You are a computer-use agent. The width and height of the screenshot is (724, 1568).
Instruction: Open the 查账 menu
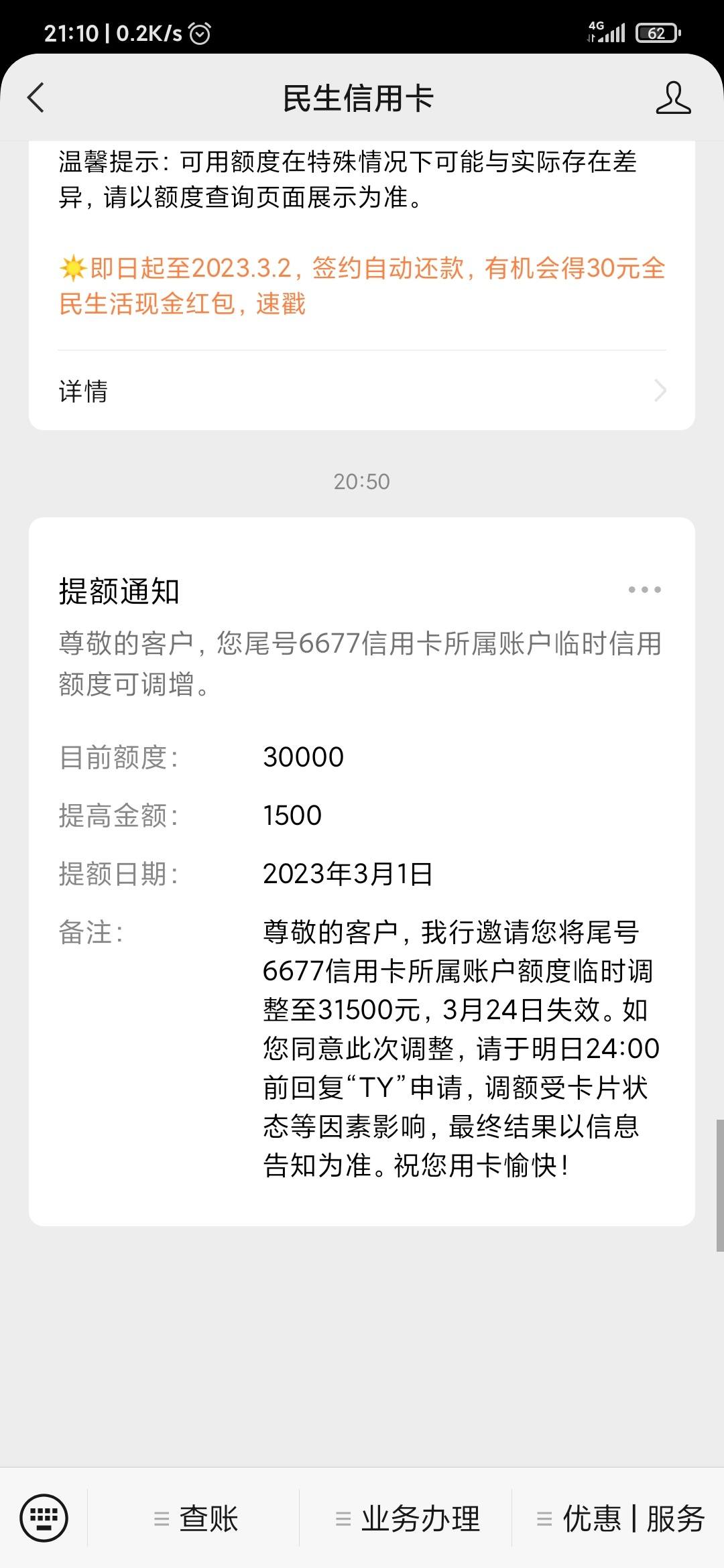(195, 1518)
